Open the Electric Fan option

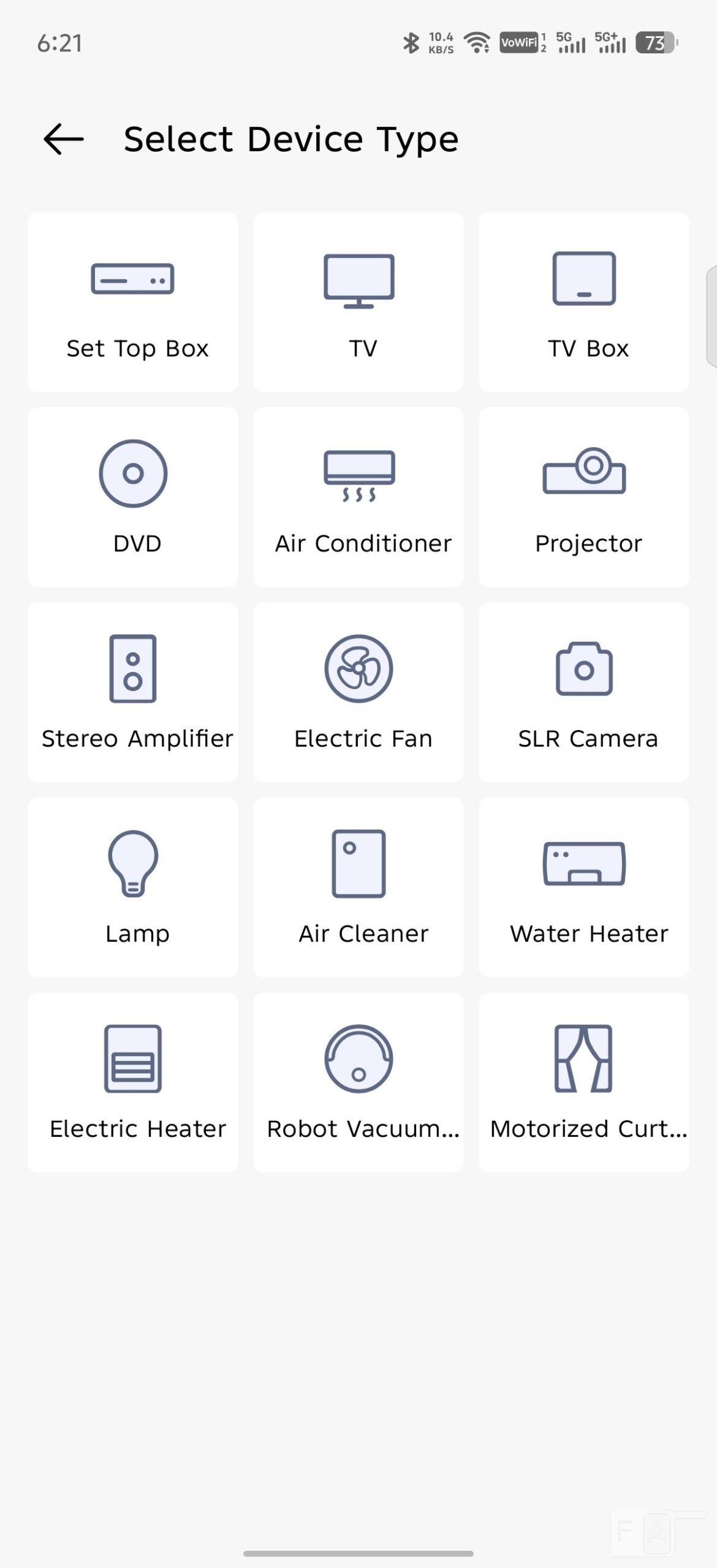[x=358, y=692]
